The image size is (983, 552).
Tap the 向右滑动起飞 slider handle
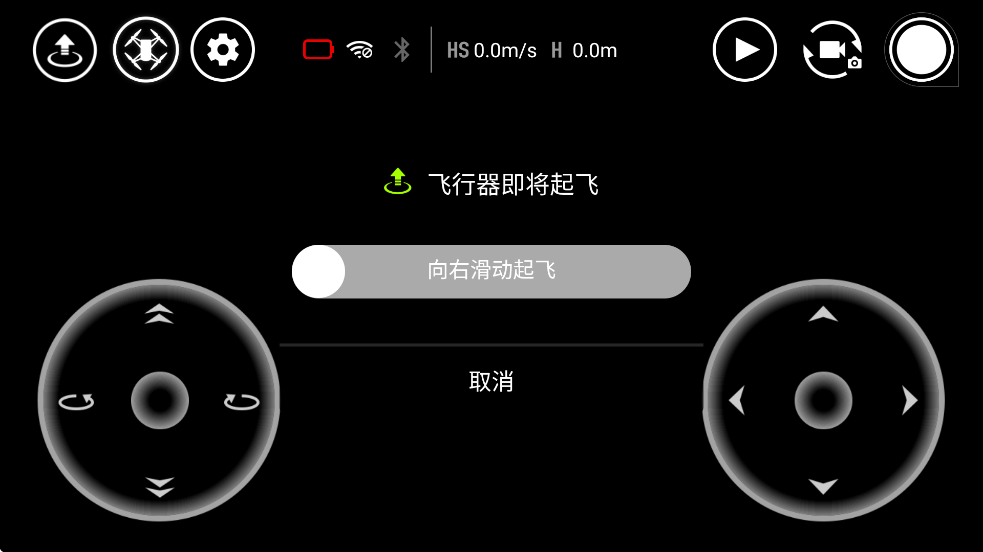(319, 271)
